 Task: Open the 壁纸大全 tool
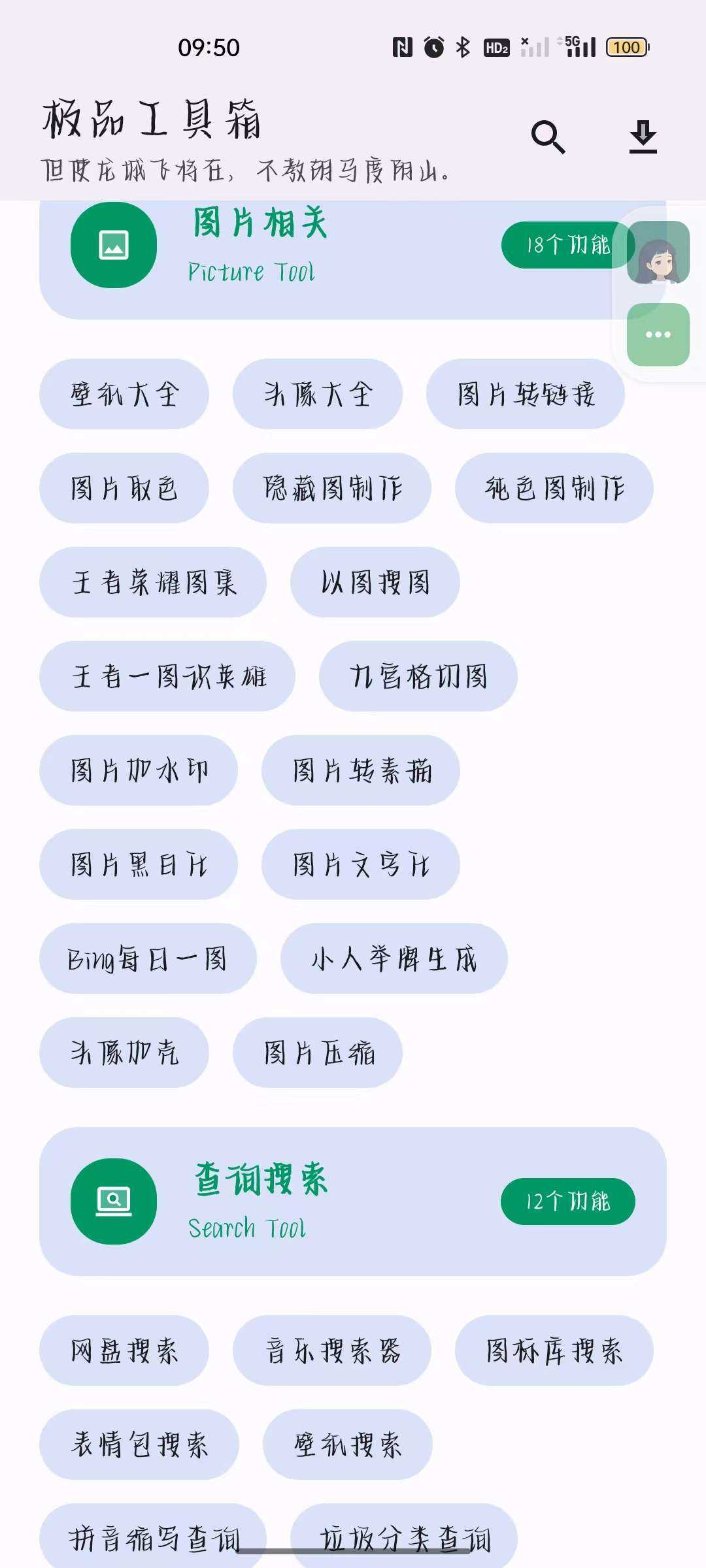coord(124,394)
